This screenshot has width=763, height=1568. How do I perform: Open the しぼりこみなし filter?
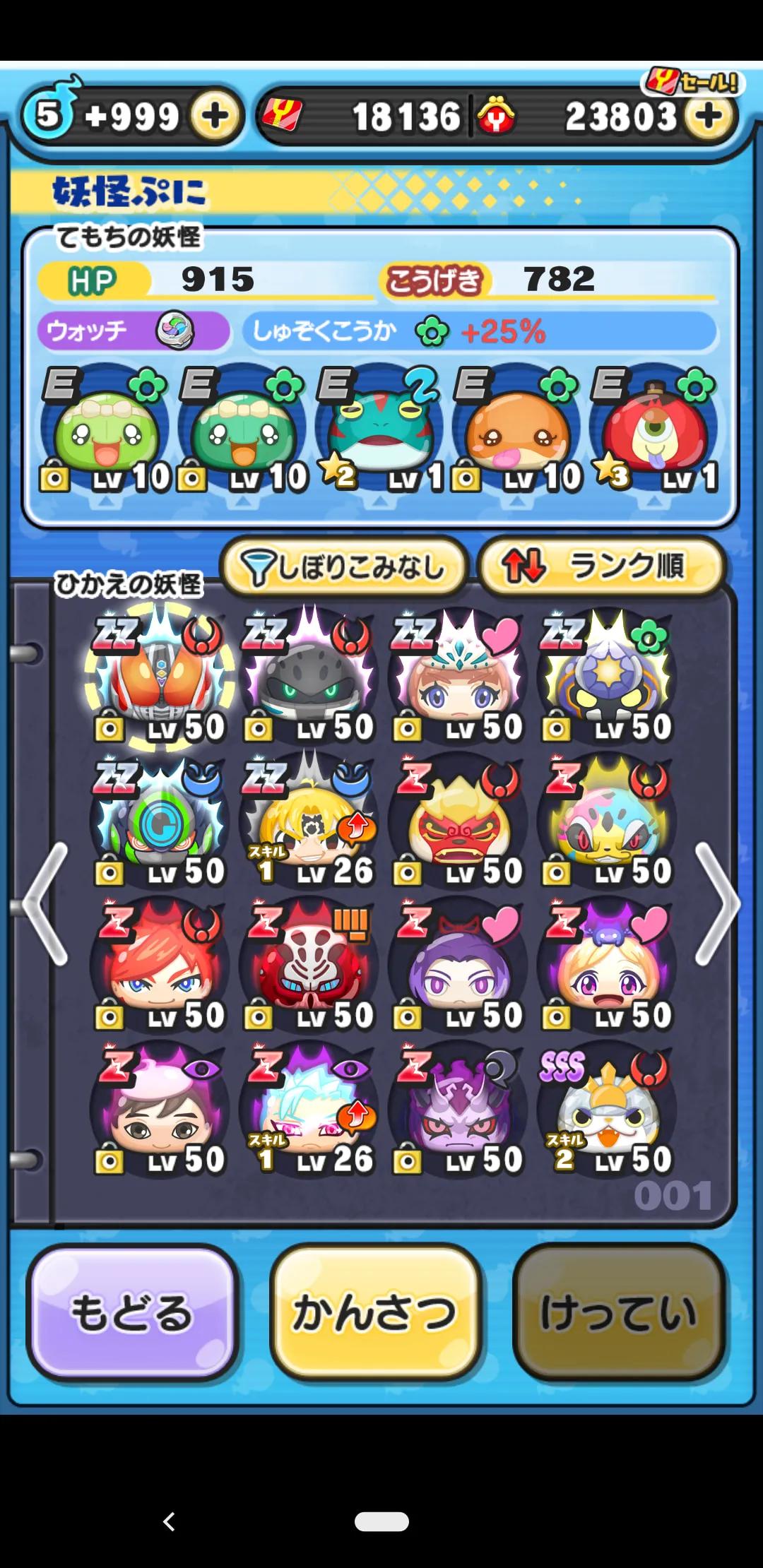pos(344,566)
